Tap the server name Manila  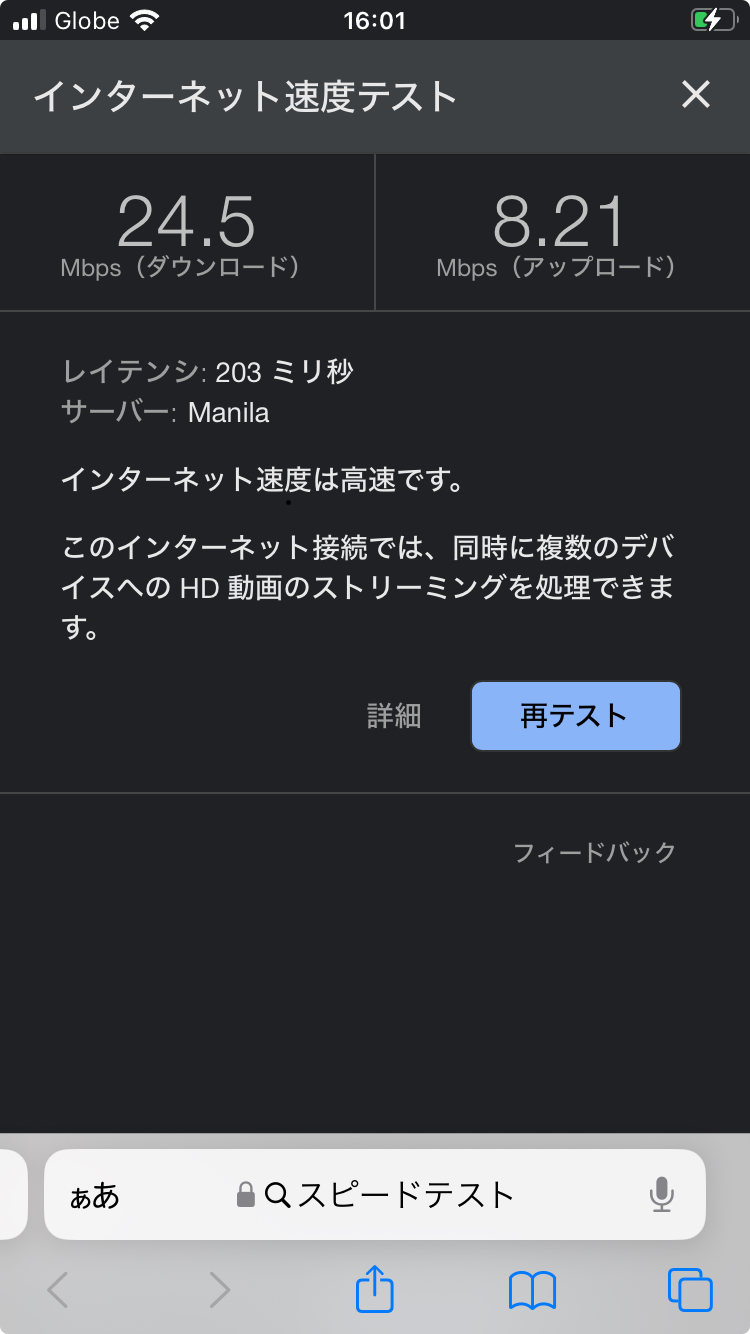[x=228, y=413]
